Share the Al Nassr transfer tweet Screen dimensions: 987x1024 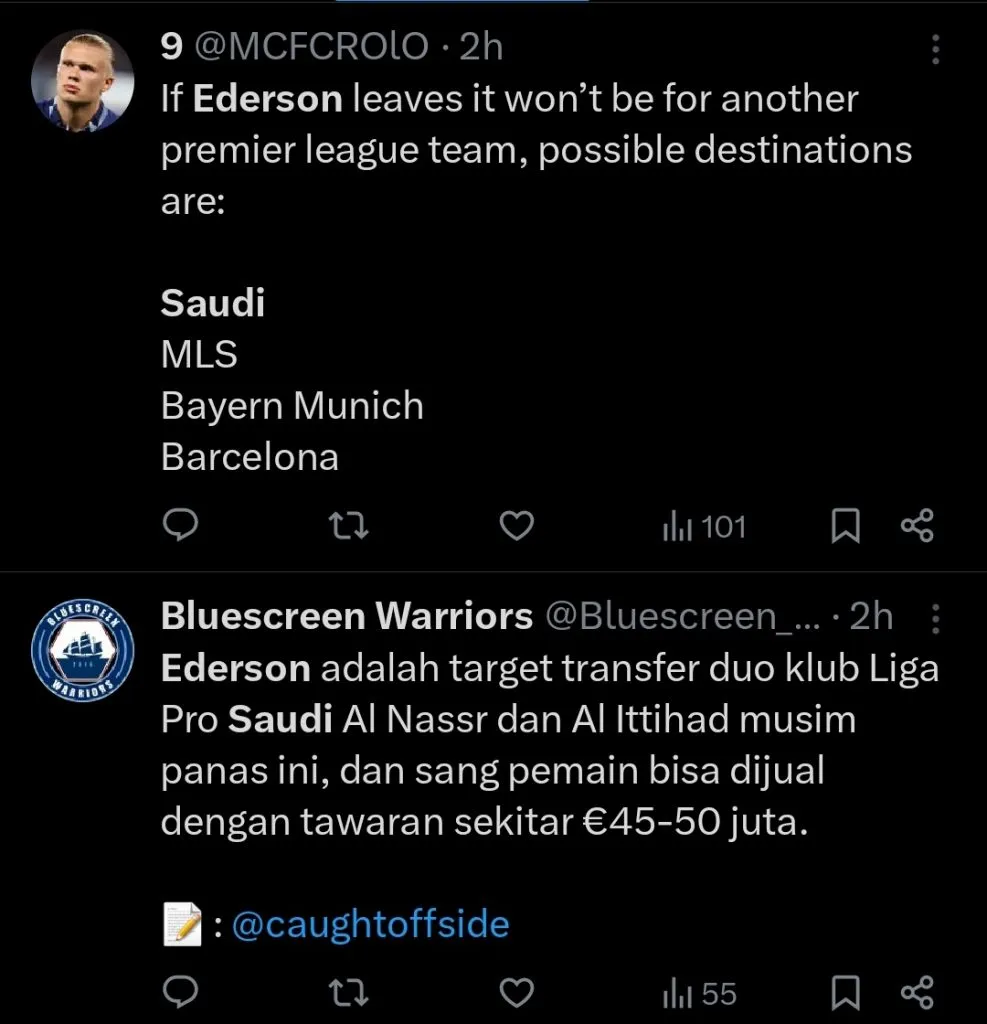tap(917, 991)
